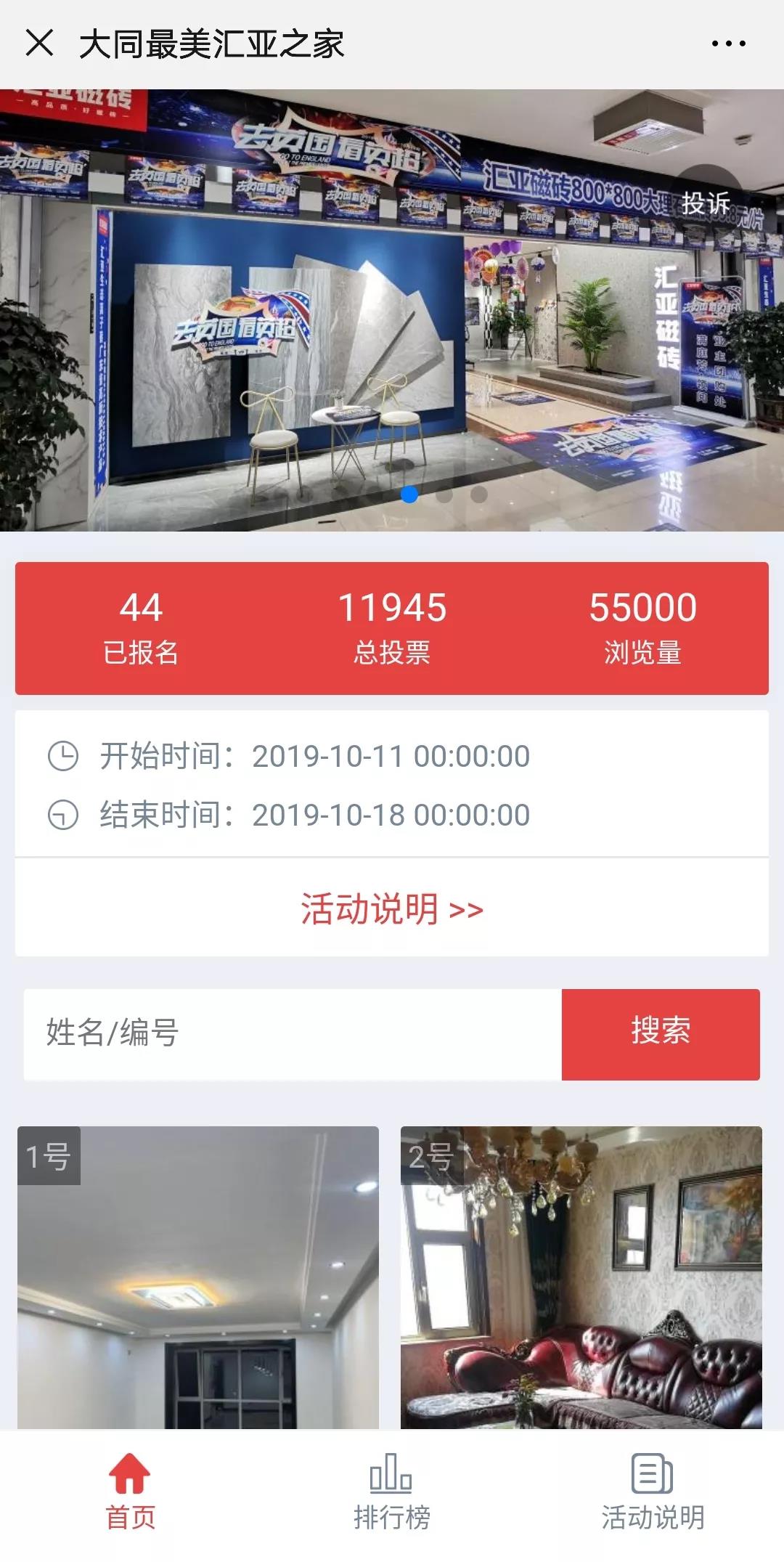Open the three-dot overflow menu
This screenshot has width=784, height=1562.
click(x=728, y=44)
